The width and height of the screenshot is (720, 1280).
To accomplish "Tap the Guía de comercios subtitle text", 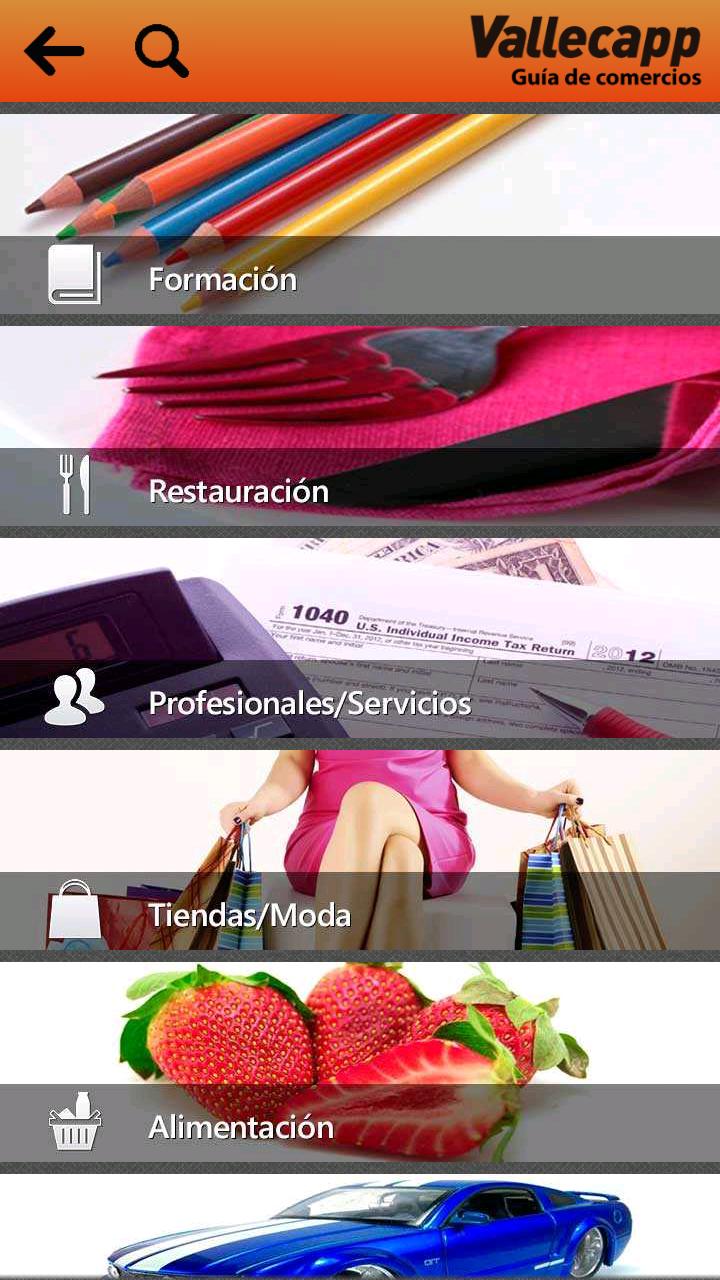I will tap(608, 75).
